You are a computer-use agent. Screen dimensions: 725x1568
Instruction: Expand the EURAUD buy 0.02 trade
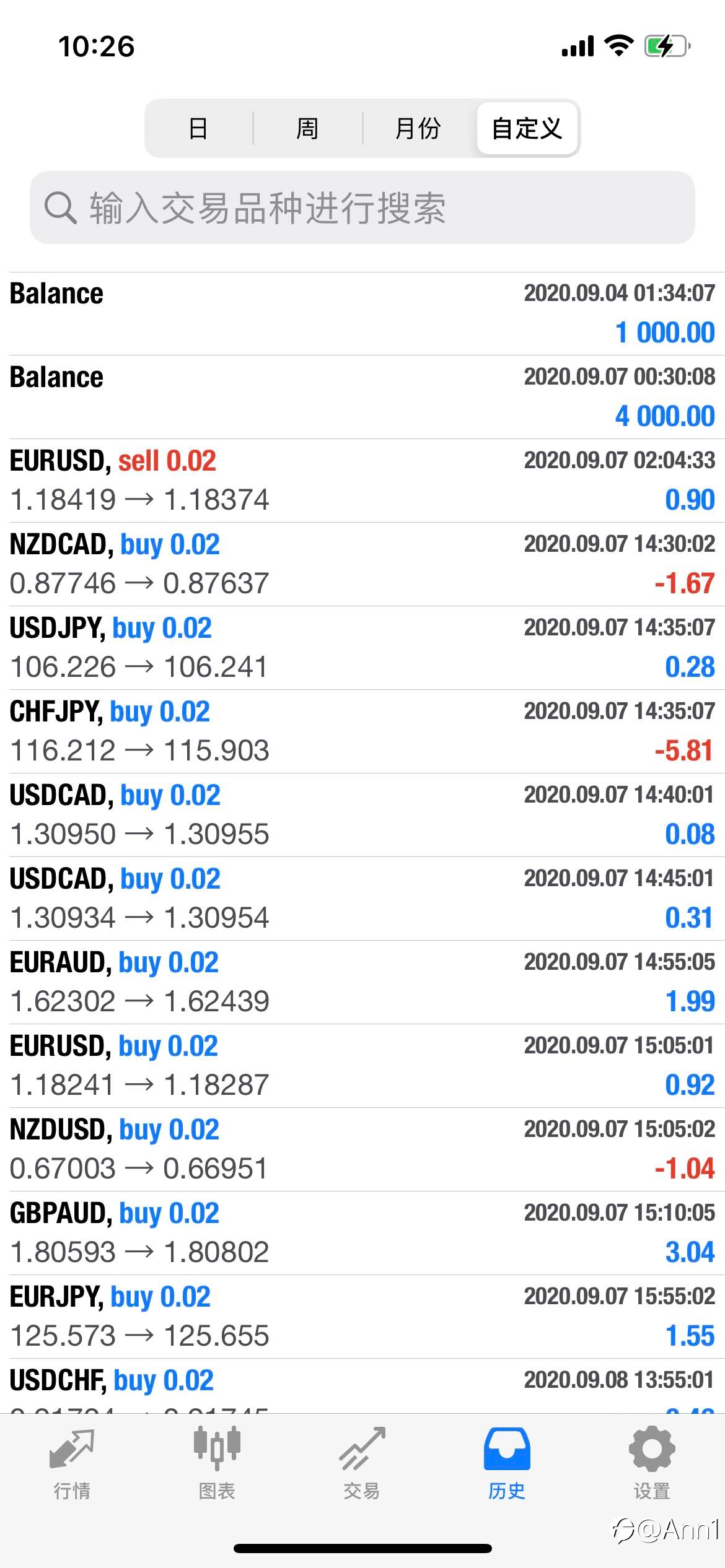[362, 982]
